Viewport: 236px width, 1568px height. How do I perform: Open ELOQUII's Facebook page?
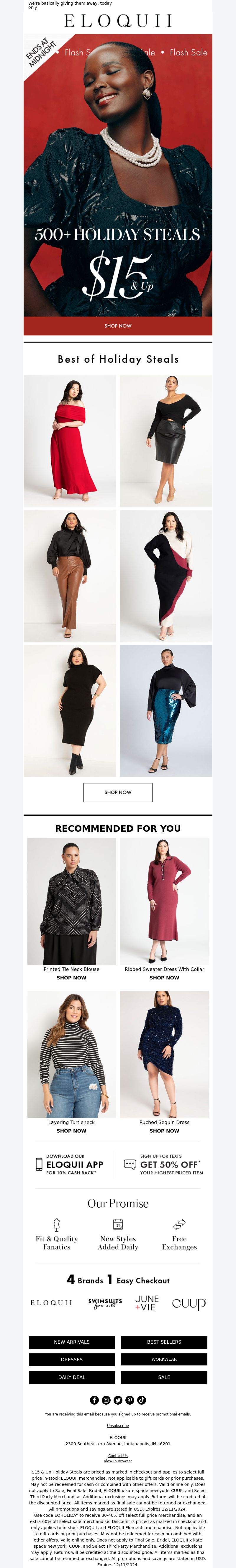coord(94,1400)
